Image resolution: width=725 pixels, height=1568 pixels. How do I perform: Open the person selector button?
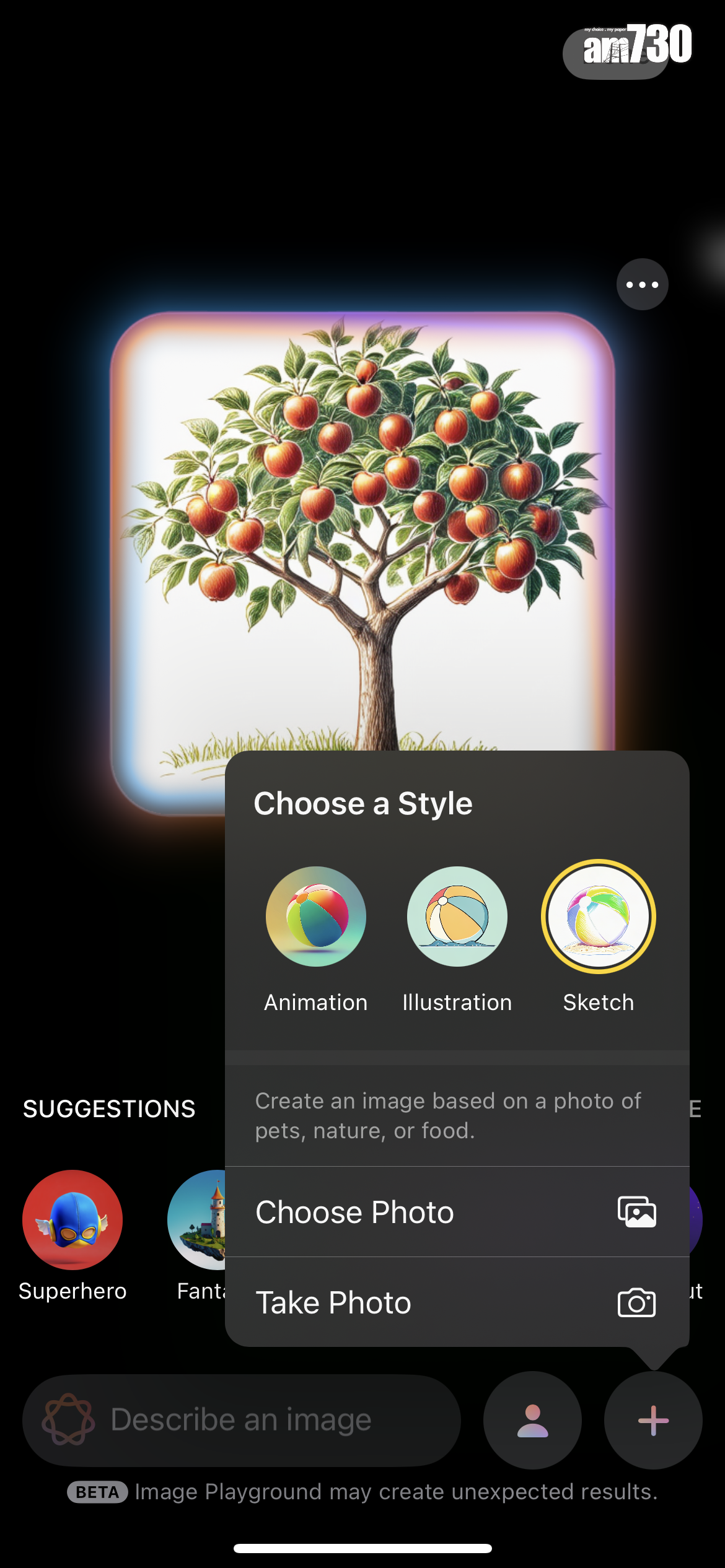click(x=532, y=1420)
